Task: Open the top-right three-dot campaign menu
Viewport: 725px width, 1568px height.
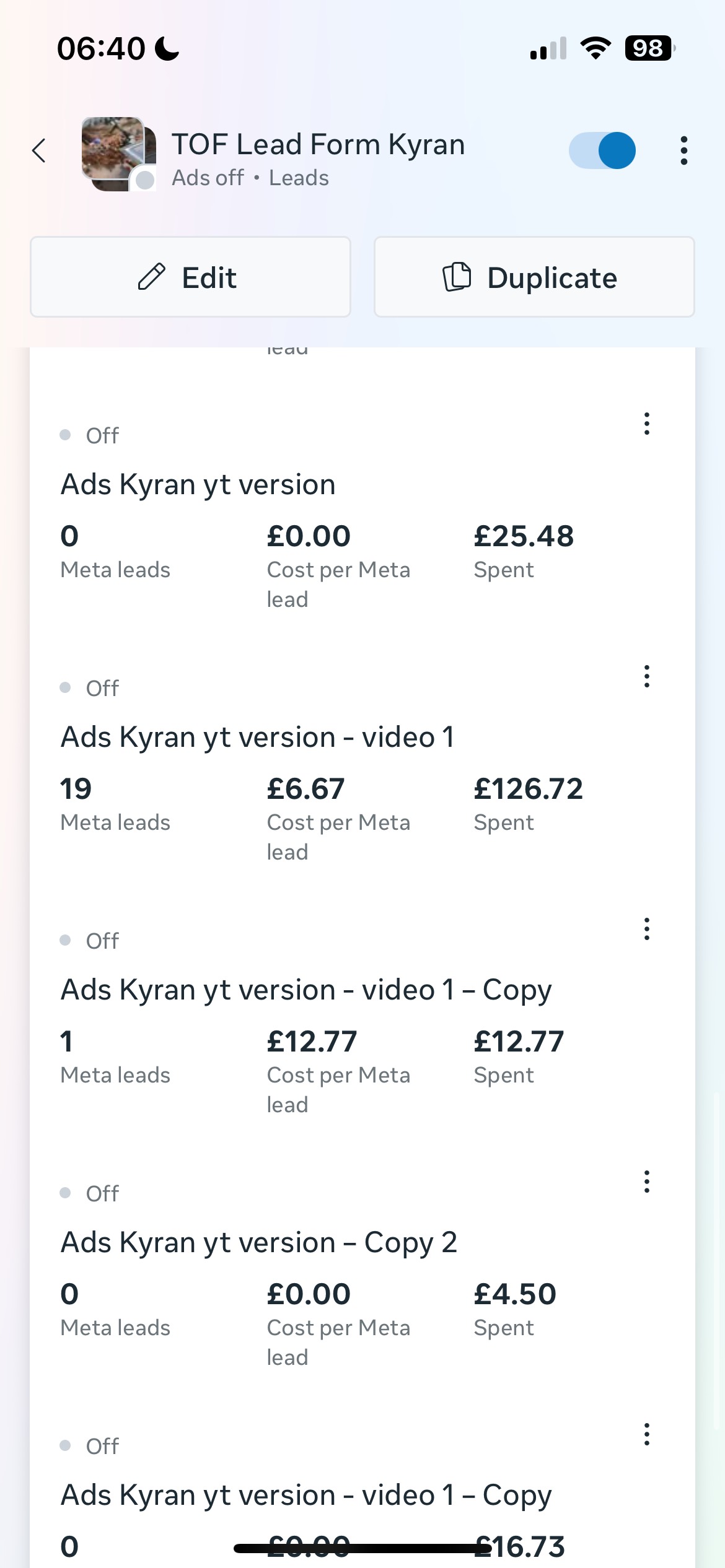Action: click(x=683, y=150)
